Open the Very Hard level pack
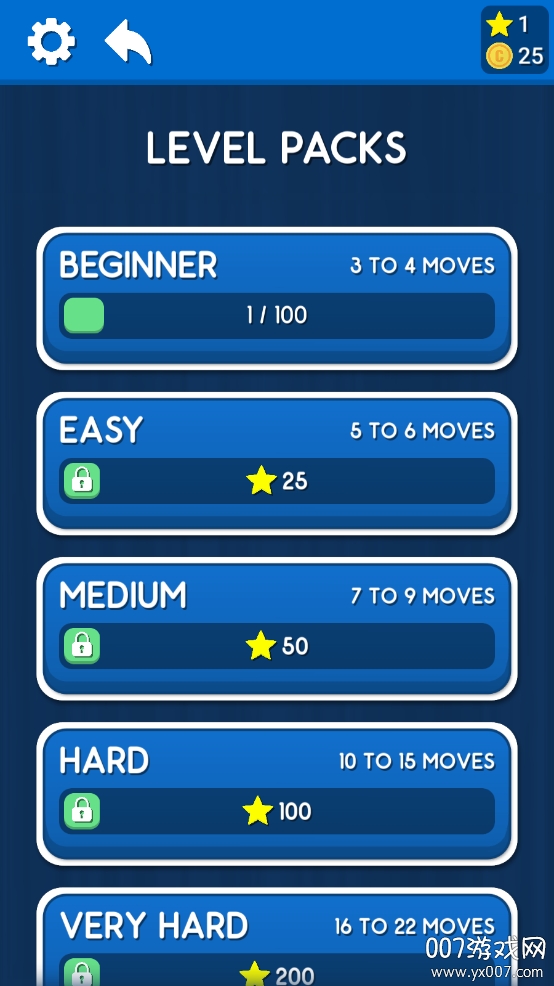The image size is (554, 986). click(277, 937)
